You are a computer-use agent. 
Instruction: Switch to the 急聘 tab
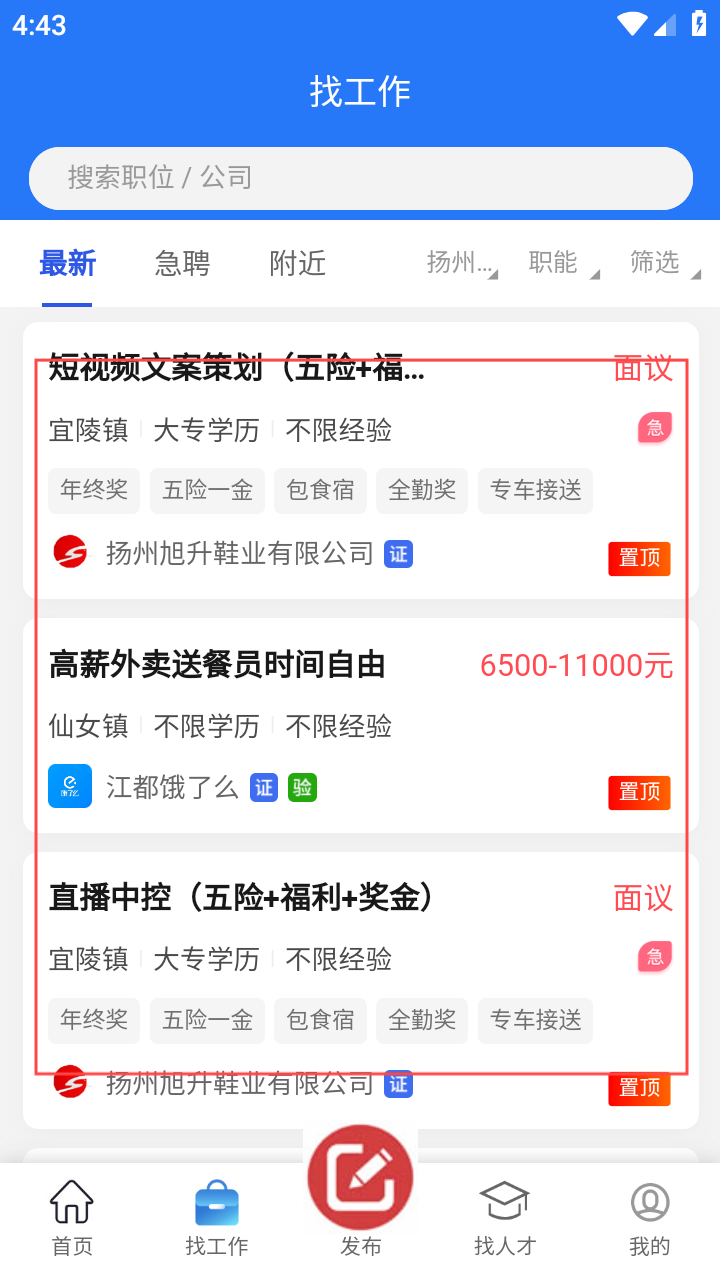click(182, 263)
